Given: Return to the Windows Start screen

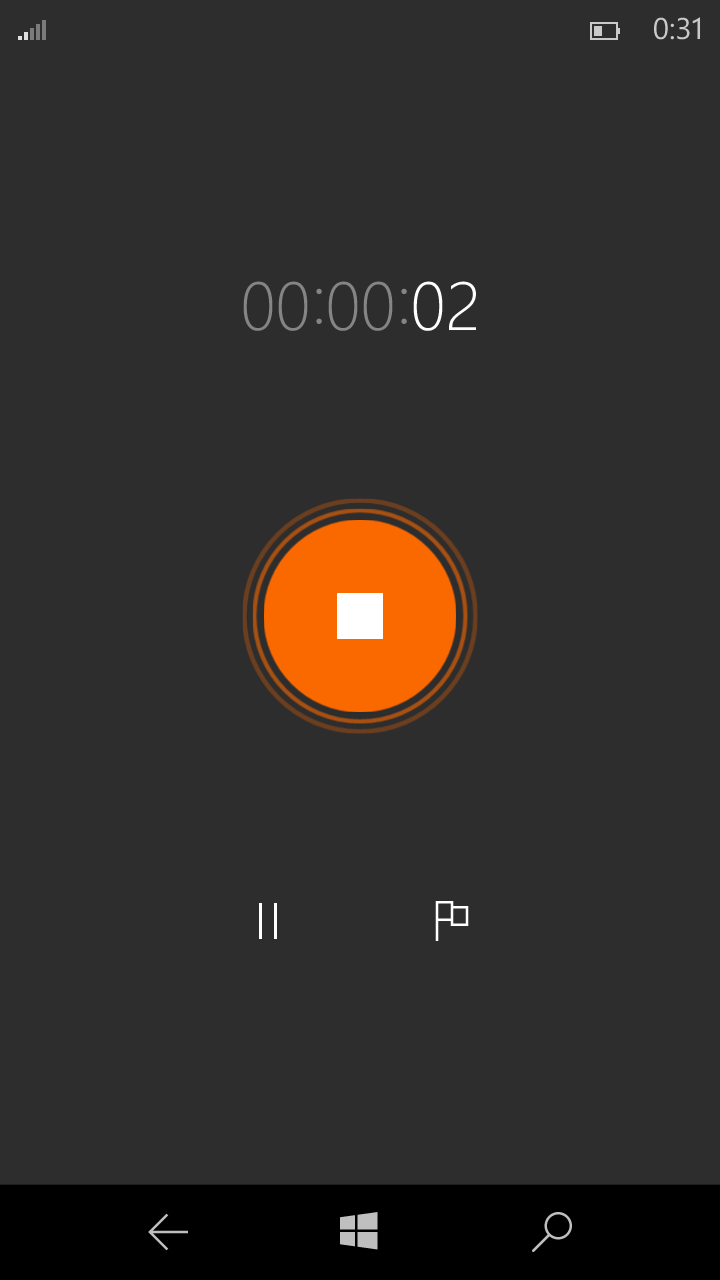Looking at the screenshot, I should coord(359,1231).
